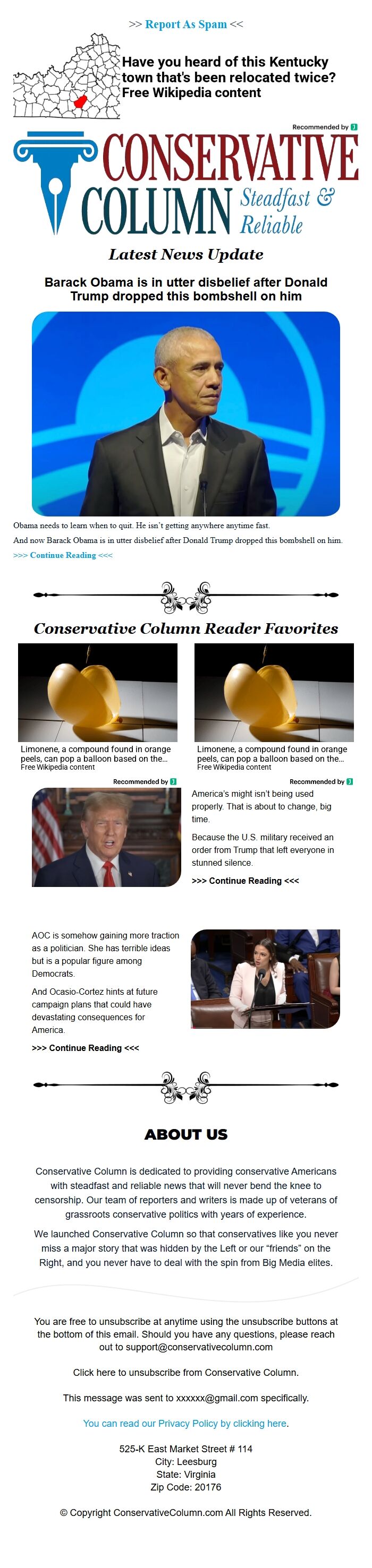
Task: Read the Privacy Policy link
Action: [x=186, y=1423]
